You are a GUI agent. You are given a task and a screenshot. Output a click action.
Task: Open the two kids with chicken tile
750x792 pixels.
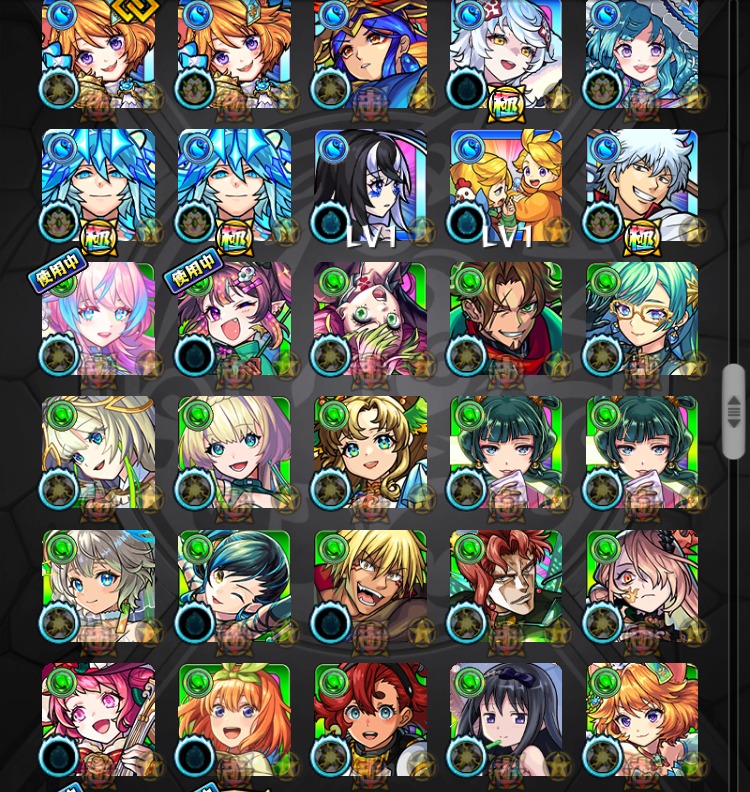pyautogui.click(x=506, y=185)
